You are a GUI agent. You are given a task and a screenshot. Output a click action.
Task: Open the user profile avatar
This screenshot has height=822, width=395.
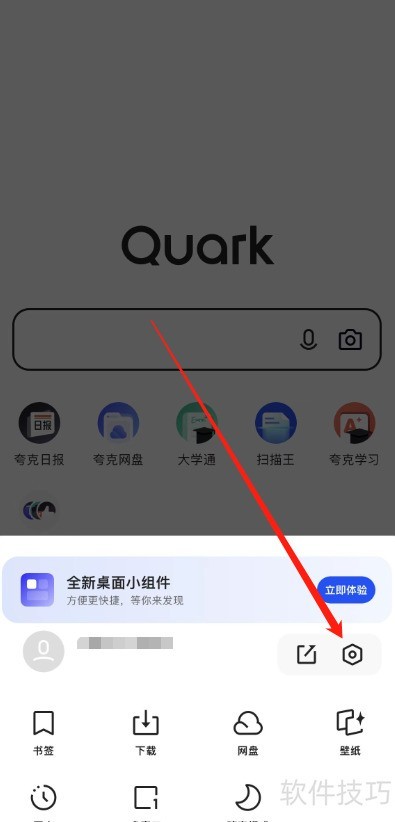pos(44,651)
